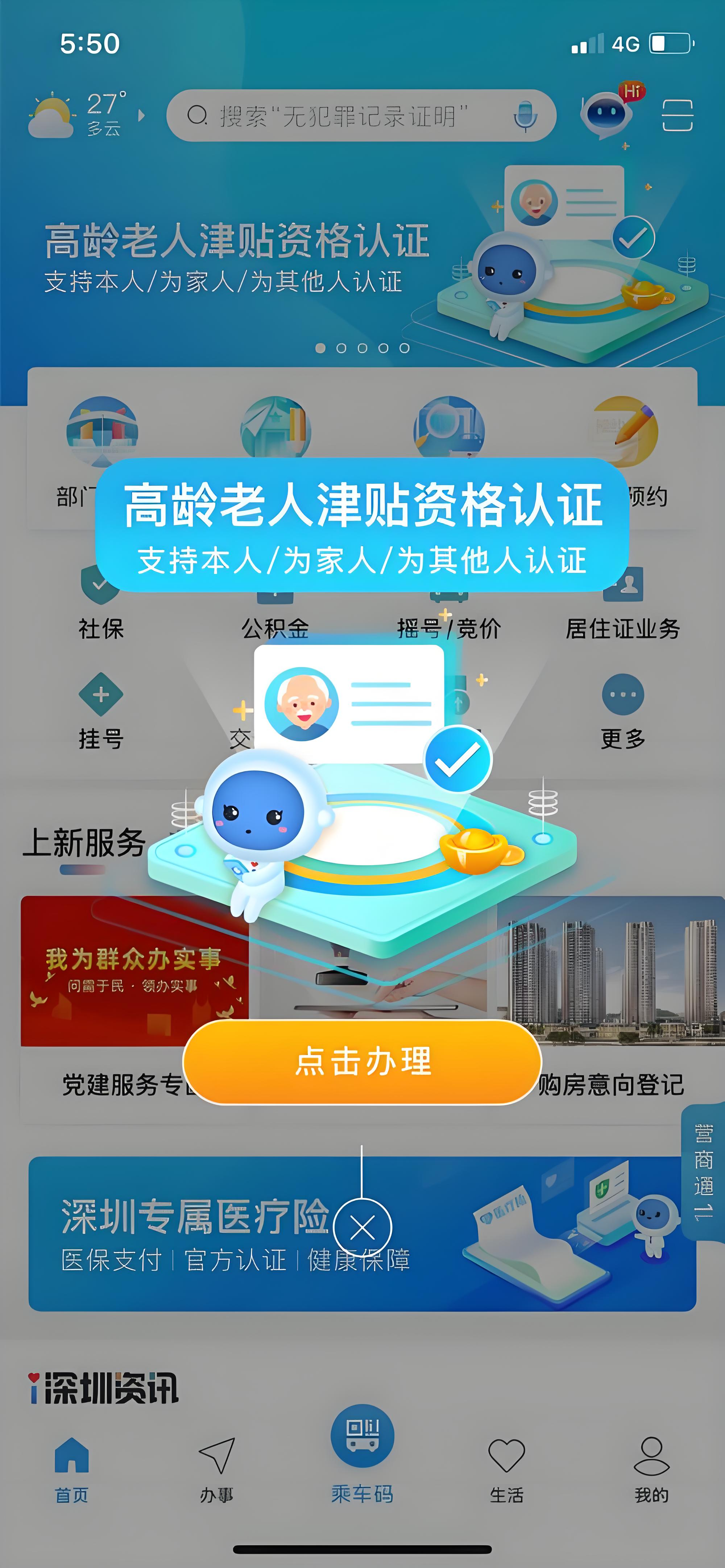The image size is (725, 1568).
Task: Open the Hi robot assistant
Action: [607, 113]
